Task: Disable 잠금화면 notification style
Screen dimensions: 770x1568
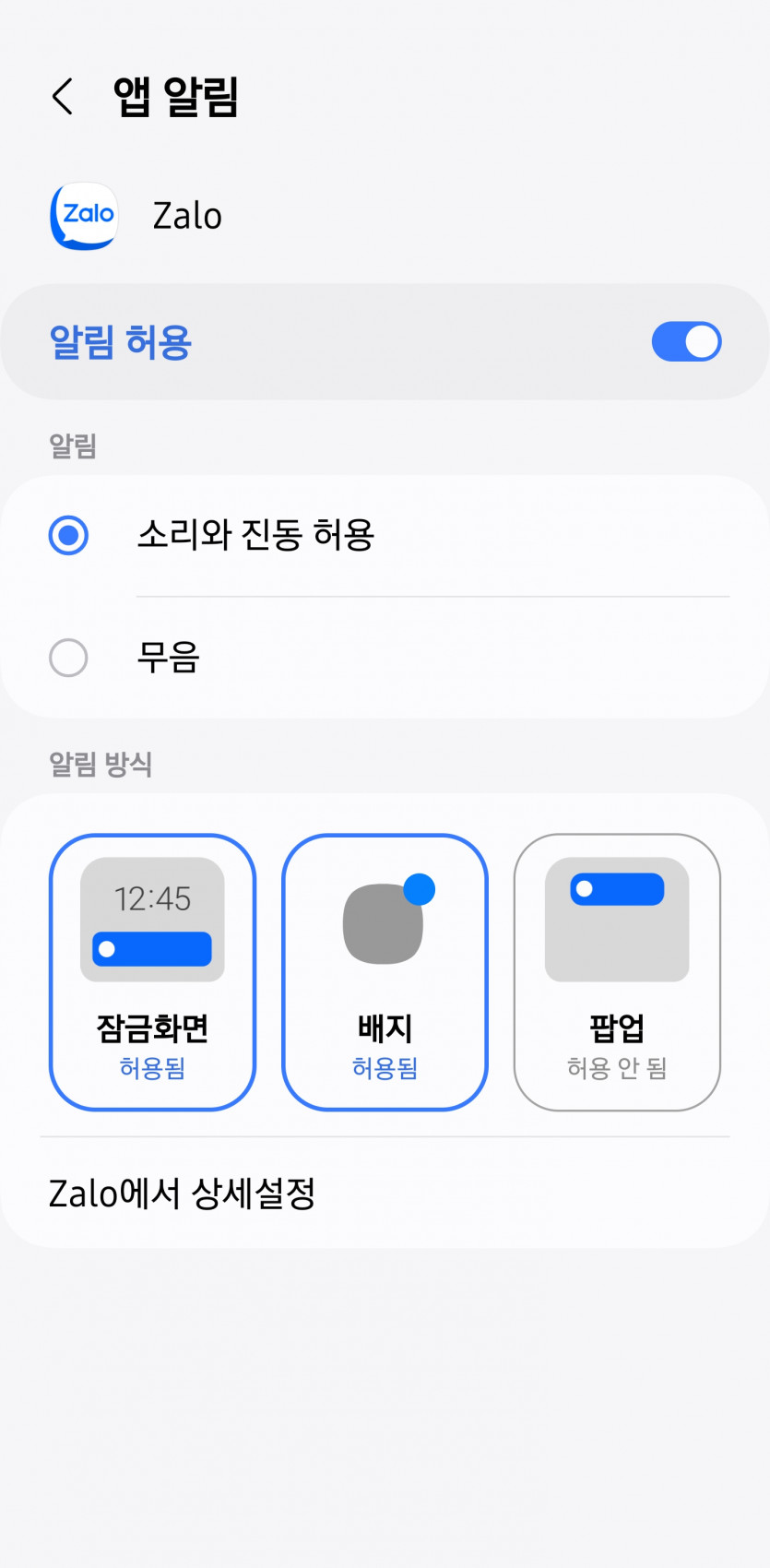Action: click(152, 972)
